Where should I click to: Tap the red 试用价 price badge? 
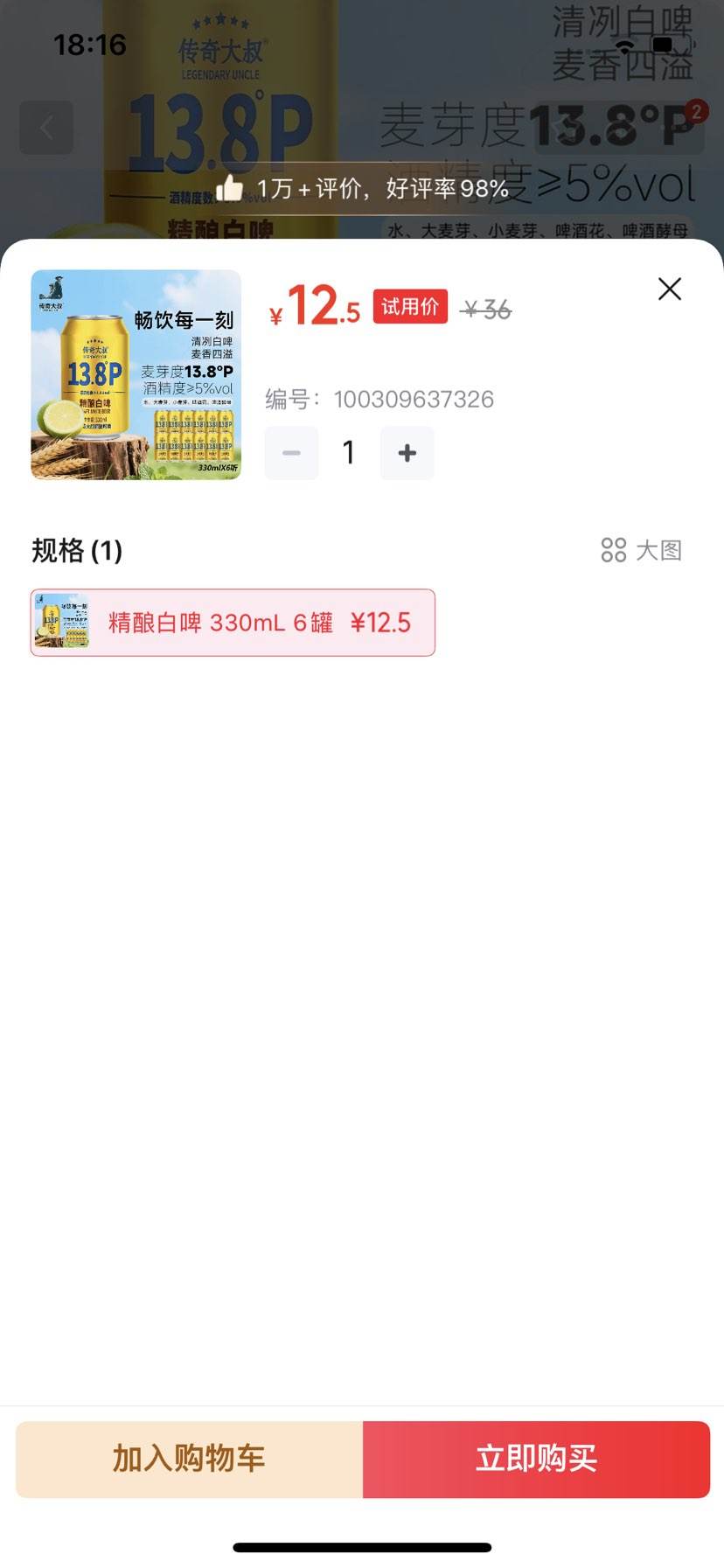tap(409, 306)
